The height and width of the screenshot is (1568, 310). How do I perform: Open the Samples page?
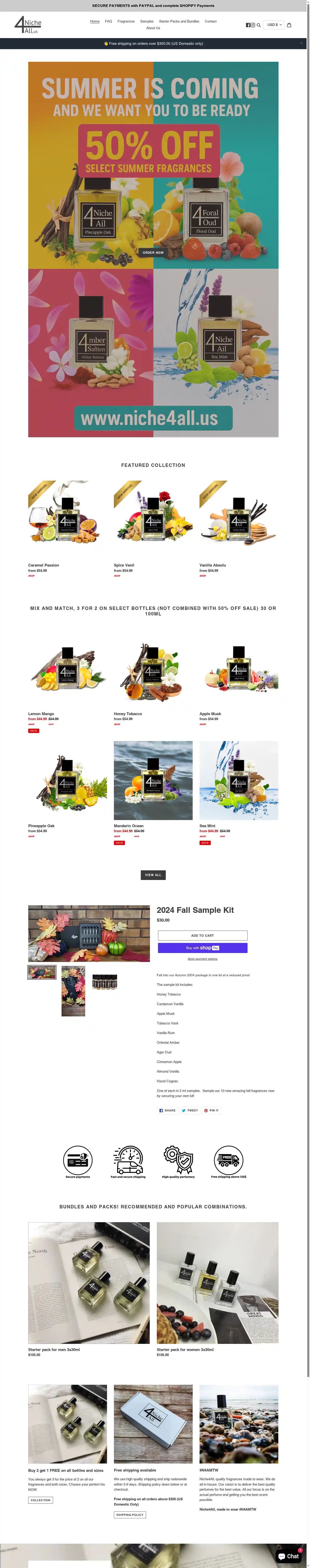(147, 21)
